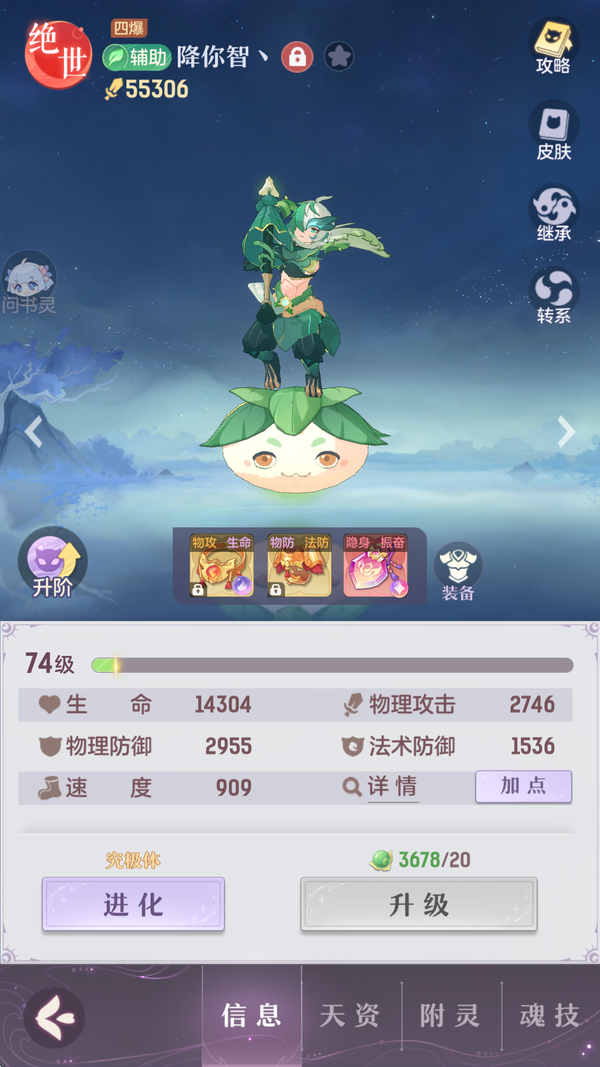Tap the lock icon next to the pet name
This screenshot has width=600, height=1067.
pos(296,56)
